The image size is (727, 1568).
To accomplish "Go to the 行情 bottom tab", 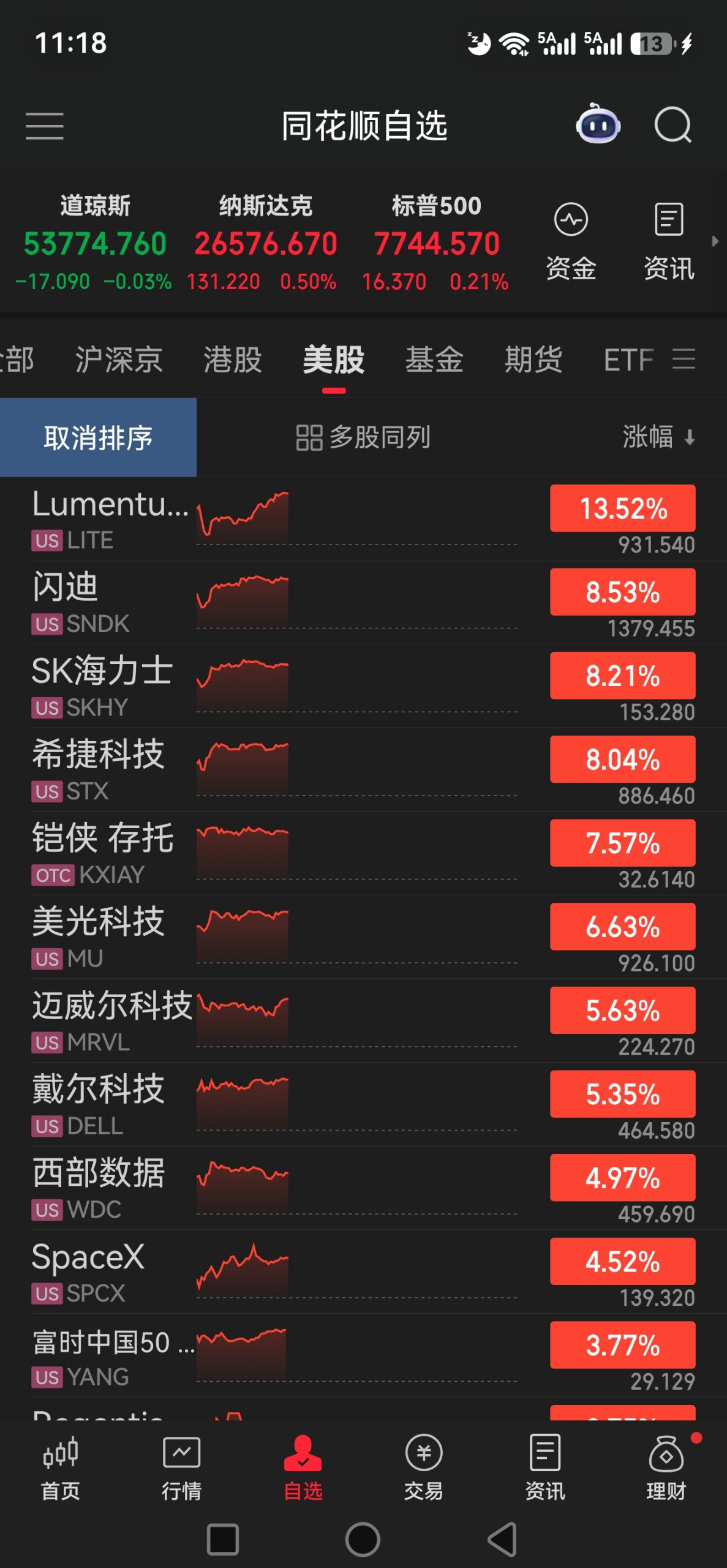I will coord(181,1468).
